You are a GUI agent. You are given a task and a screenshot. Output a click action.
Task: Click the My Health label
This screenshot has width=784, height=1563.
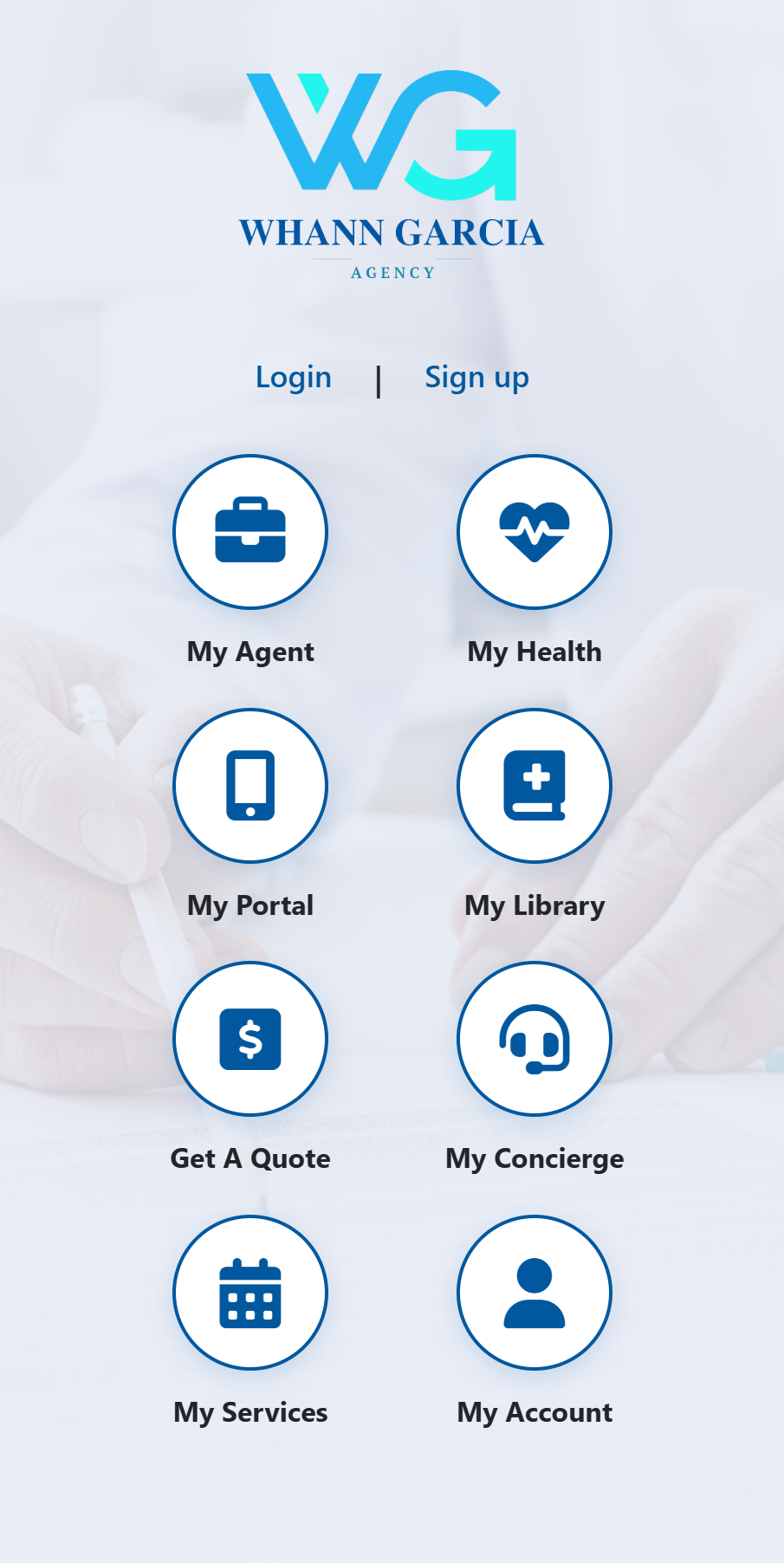[534, 652]
